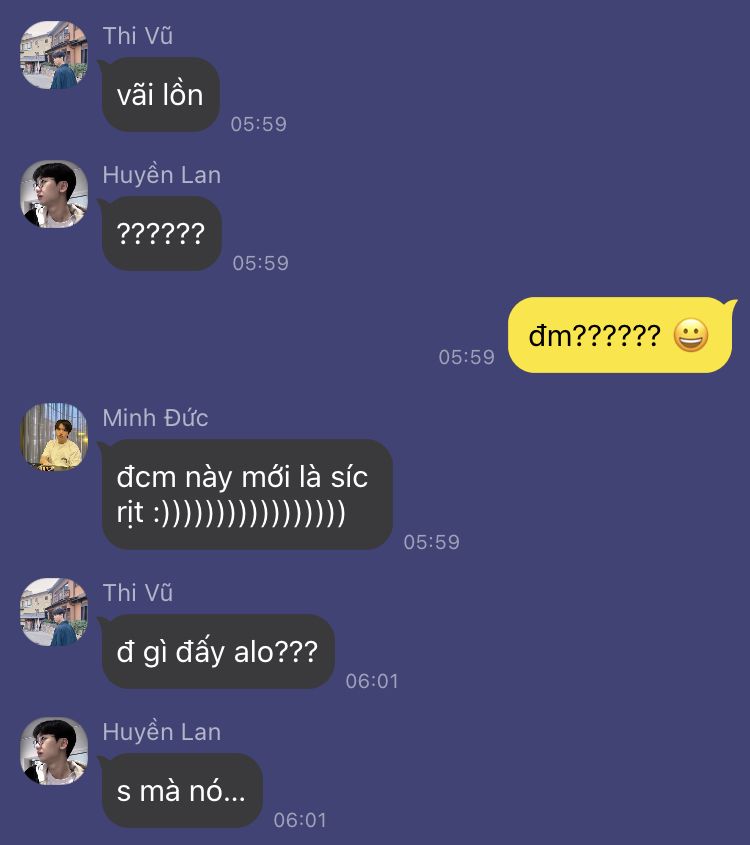Open Minh Đức's profile picture

click(x=54, y=437)
